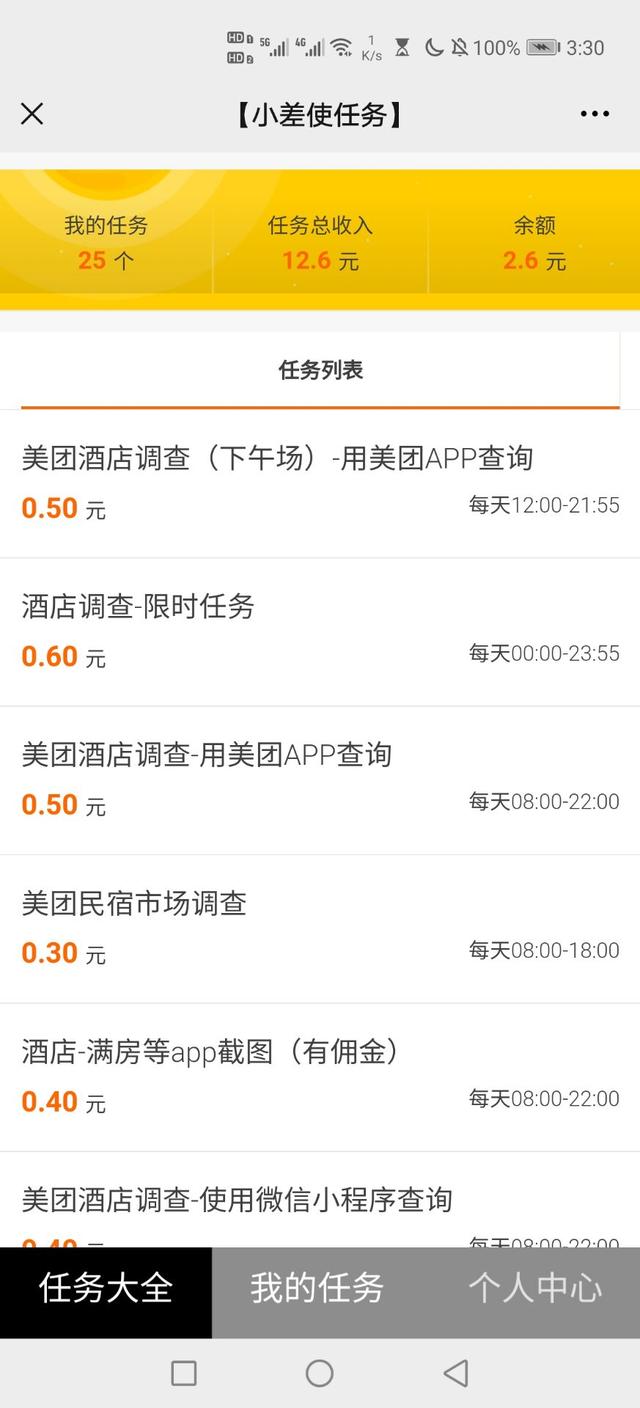Open 美团酒店调查-使用微信小程序查询 task
The height and width of the screenshot is (1408, 640).
tap(320, 1200)
